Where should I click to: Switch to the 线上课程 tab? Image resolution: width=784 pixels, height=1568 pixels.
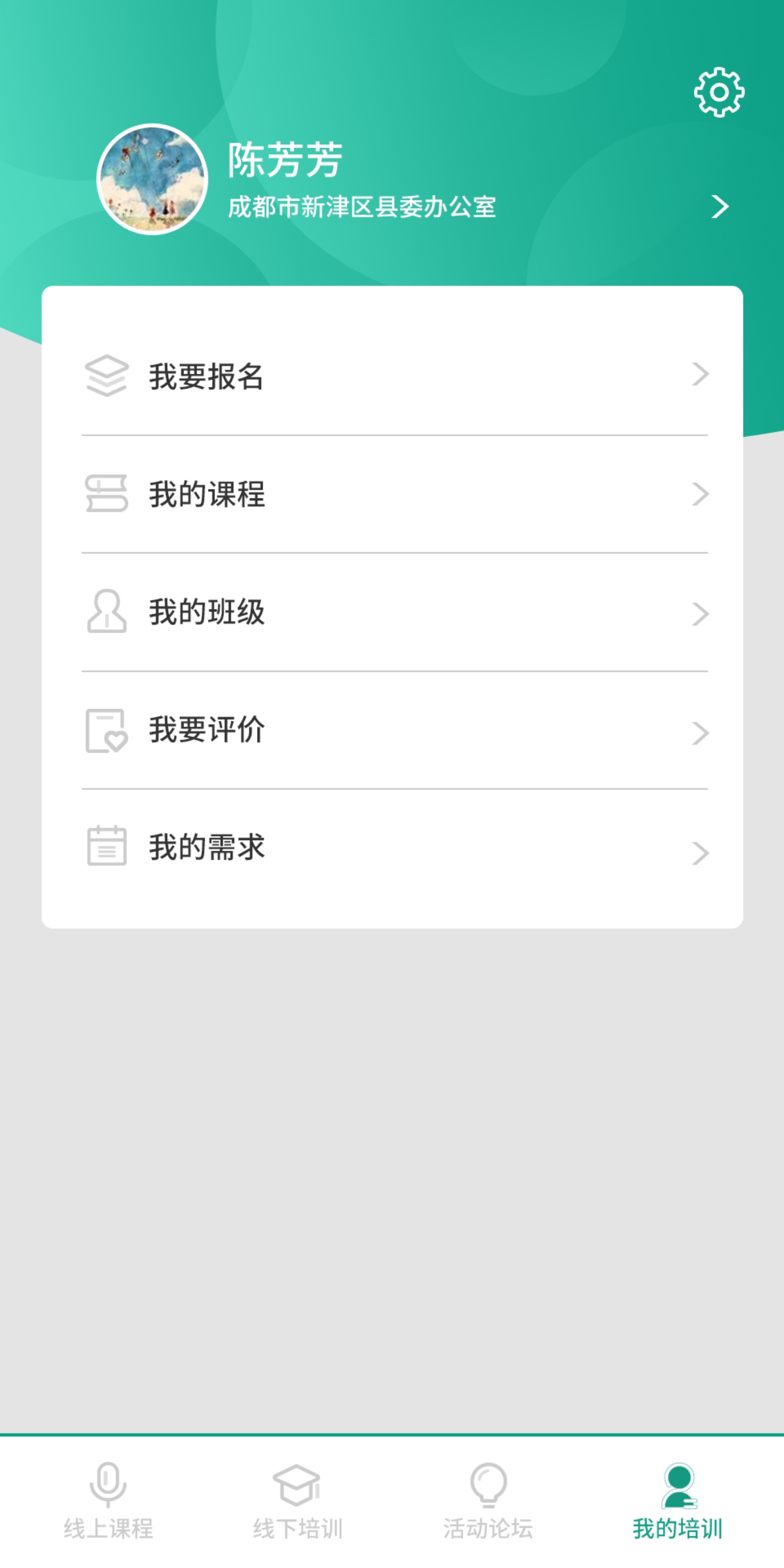click(x=108, y=1502)
